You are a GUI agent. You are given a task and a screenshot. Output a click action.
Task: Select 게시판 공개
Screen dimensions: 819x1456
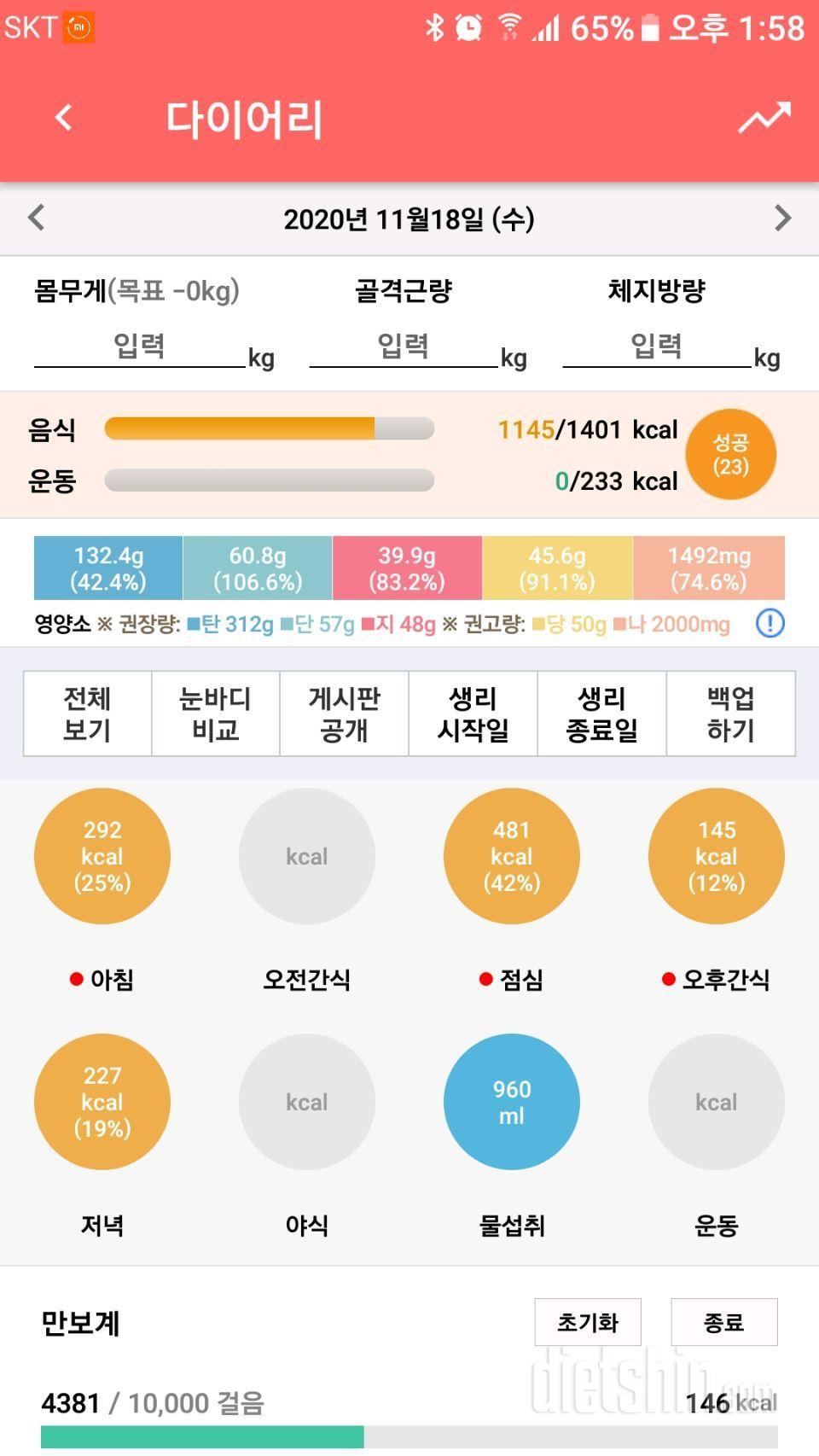[x=344, y=713]
